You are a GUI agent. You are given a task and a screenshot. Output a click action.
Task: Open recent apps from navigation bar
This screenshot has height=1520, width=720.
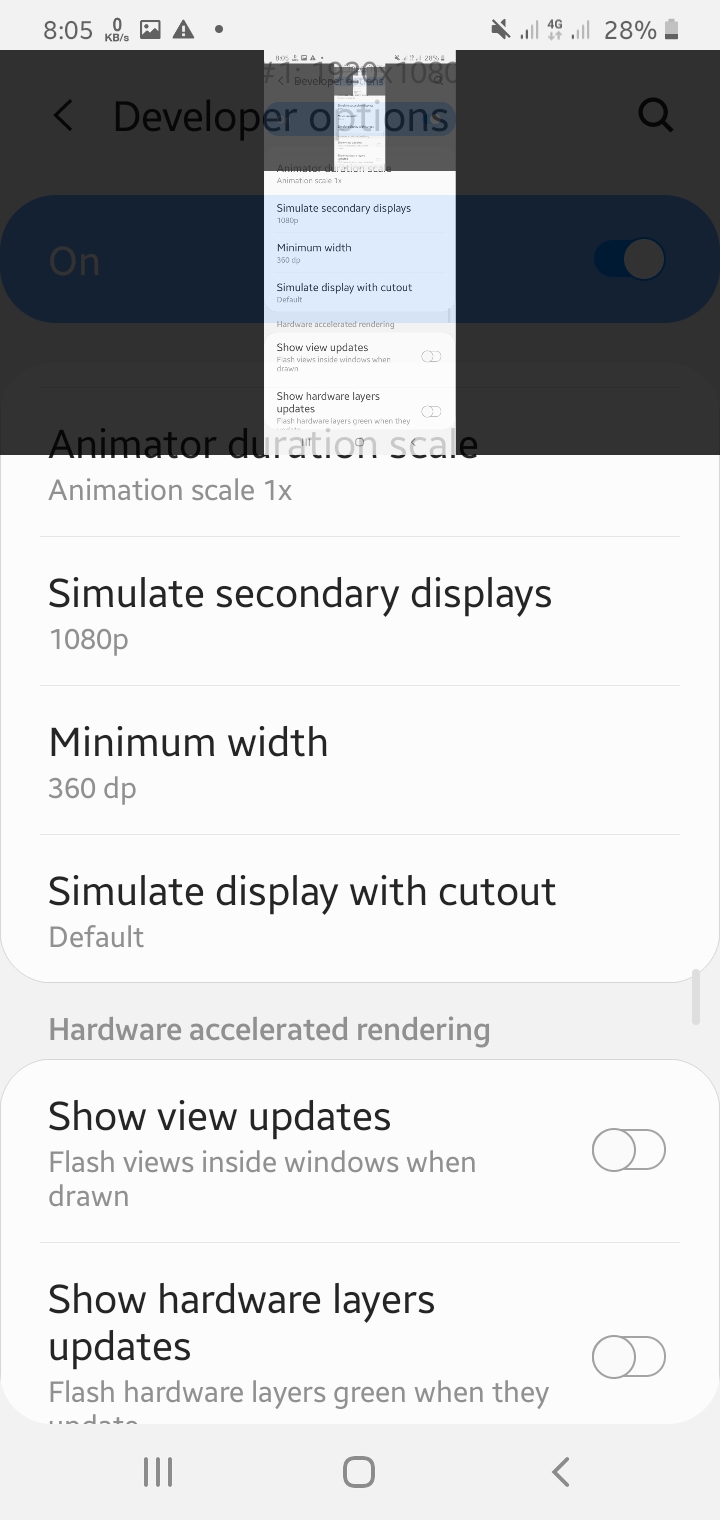click(158, 1472)
